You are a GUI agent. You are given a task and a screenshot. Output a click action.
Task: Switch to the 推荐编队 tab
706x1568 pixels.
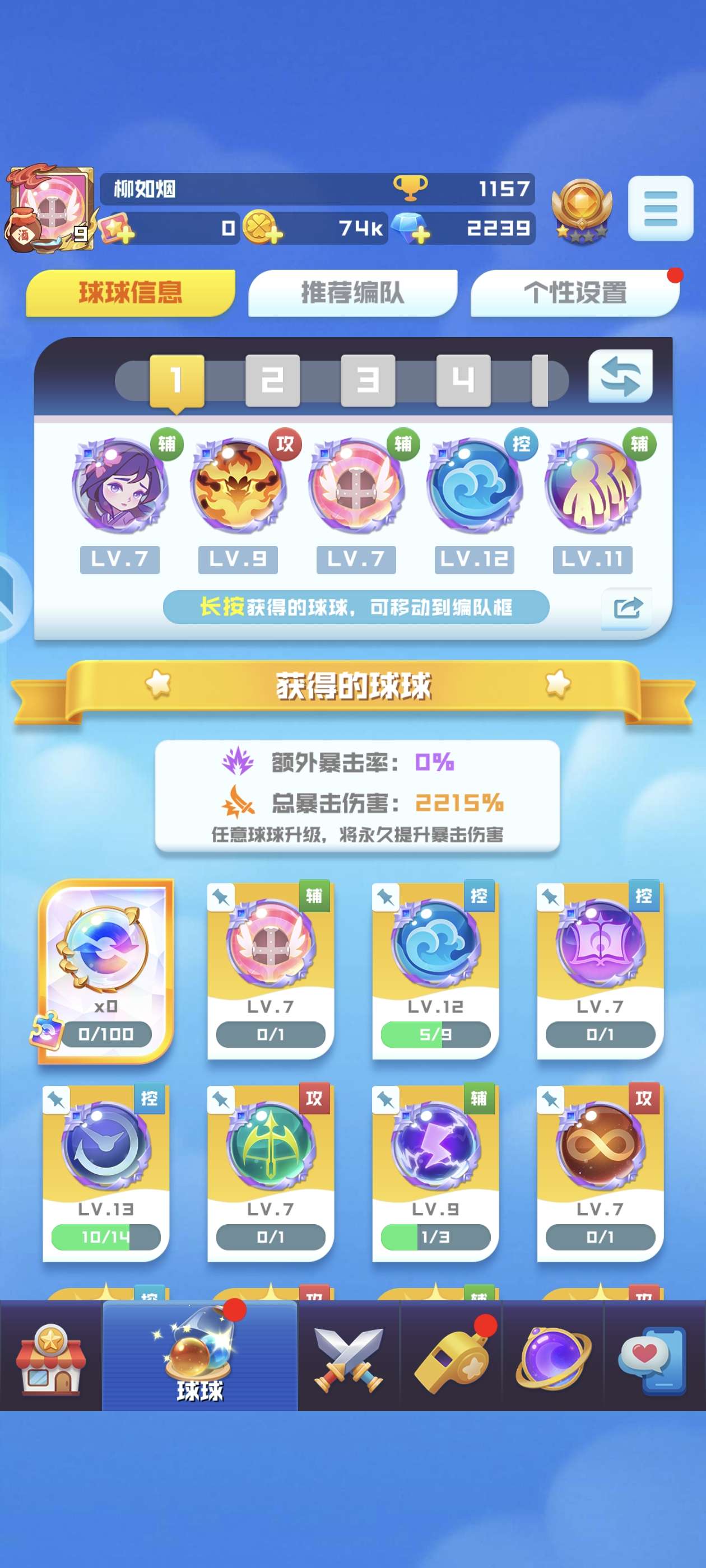(352, 293)
